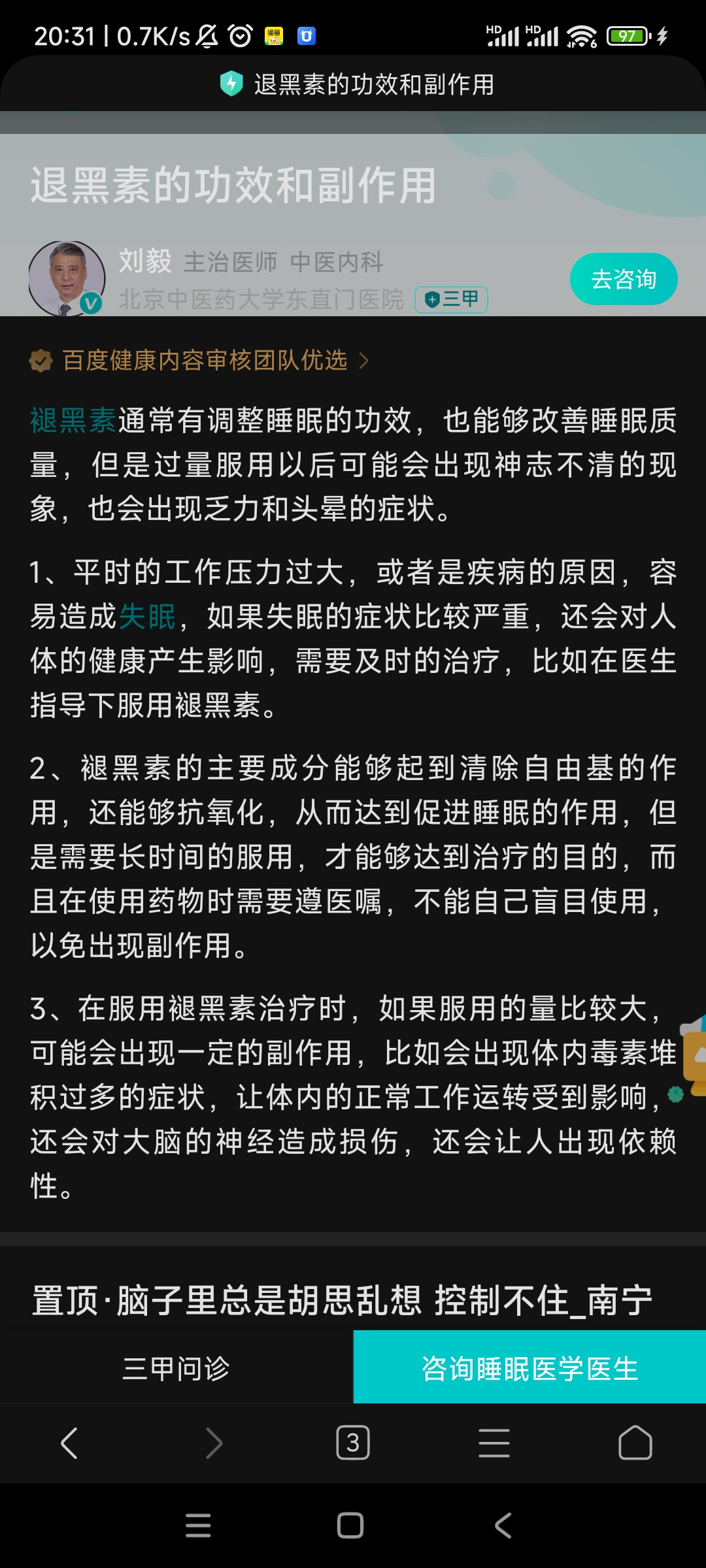Select 三甲问诊 at the bottom
Screen dimensions: 706x1568
click(x=176, y=1368)
